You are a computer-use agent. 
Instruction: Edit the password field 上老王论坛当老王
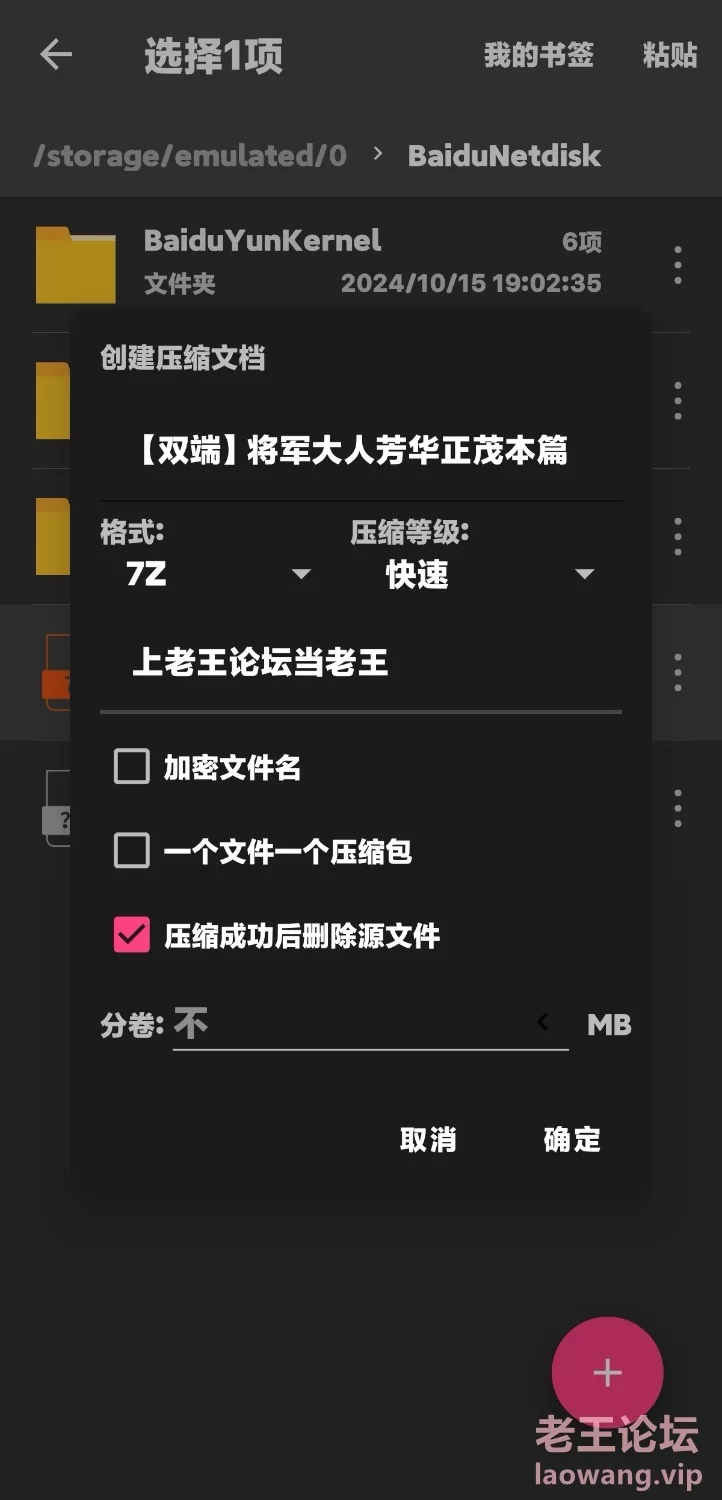click(x=360, y=663)
